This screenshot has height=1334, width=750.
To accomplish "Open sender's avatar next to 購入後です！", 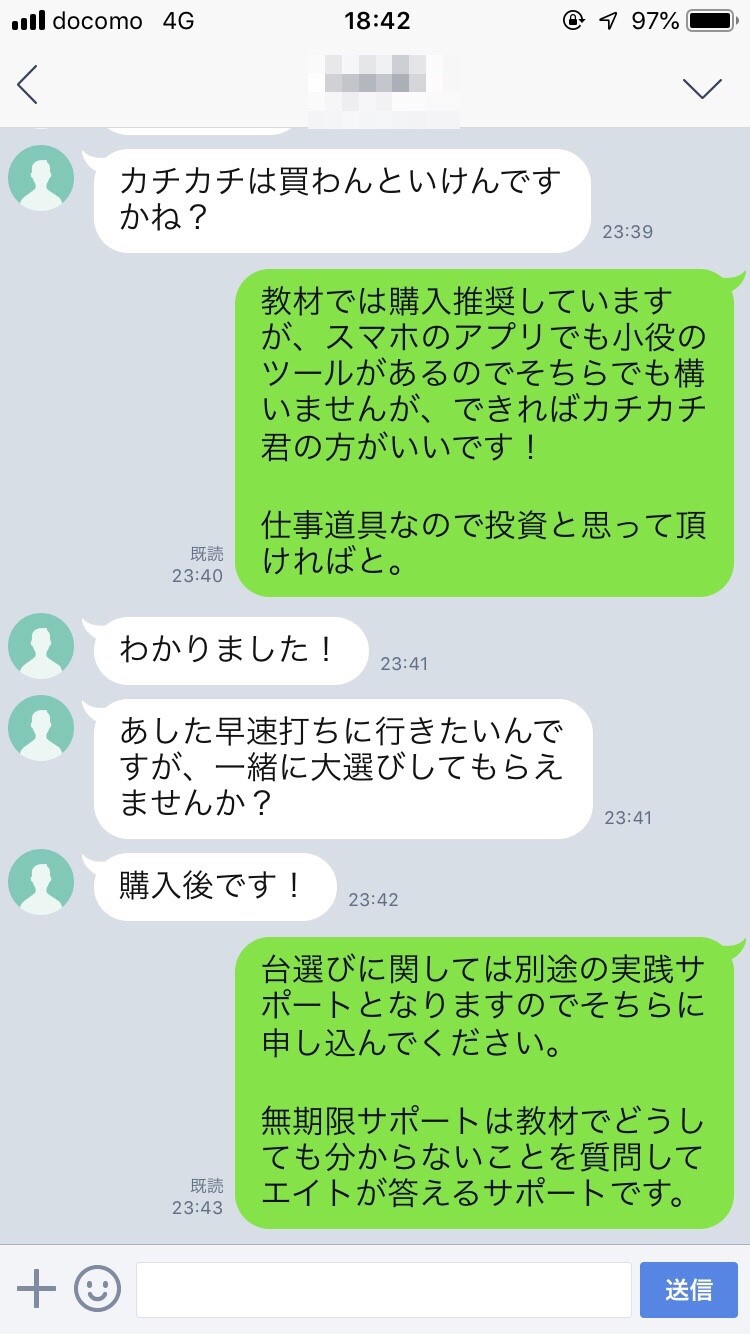I will point(41,882).
